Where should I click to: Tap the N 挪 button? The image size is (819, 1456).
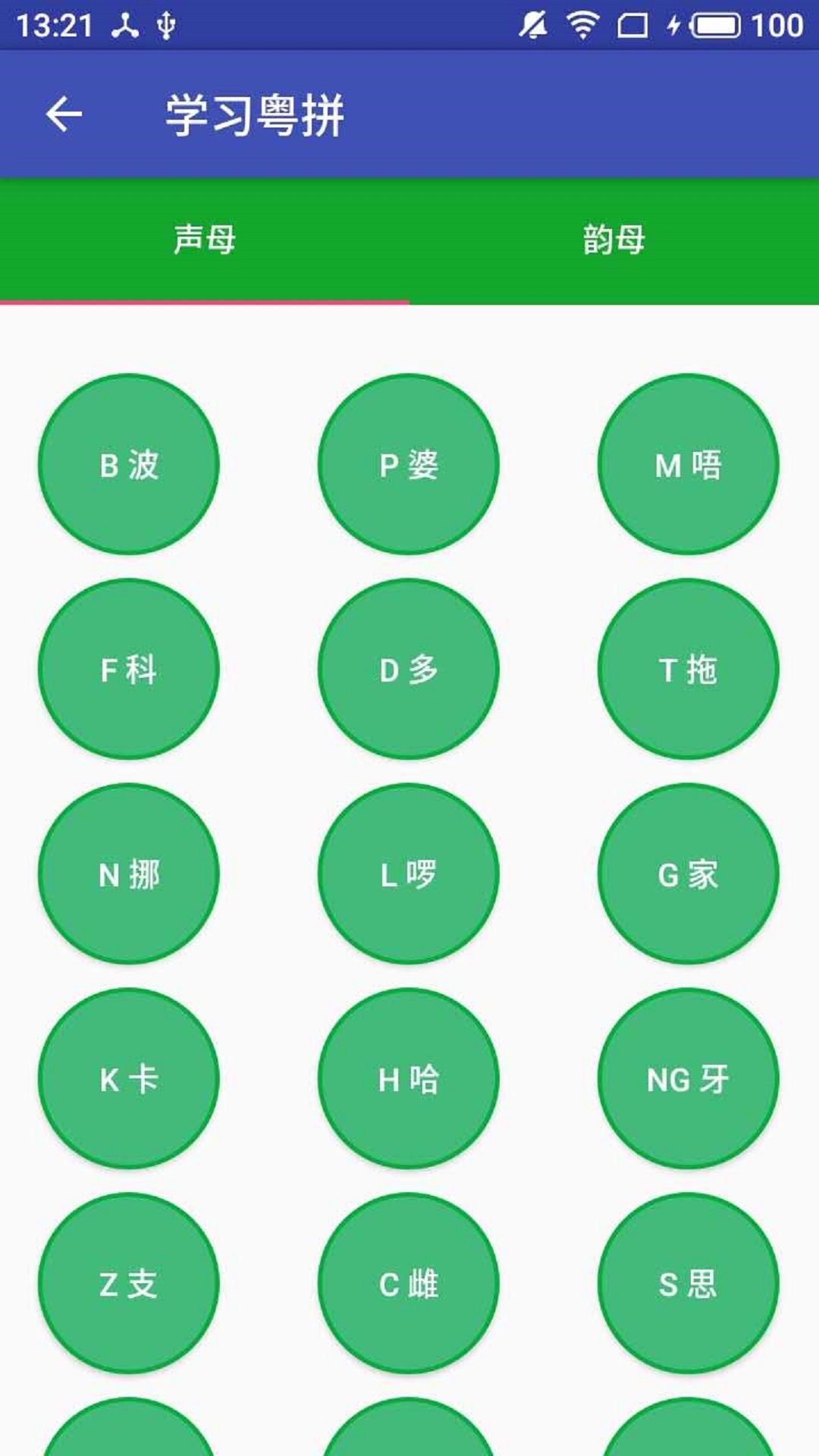tap(129, 874)
